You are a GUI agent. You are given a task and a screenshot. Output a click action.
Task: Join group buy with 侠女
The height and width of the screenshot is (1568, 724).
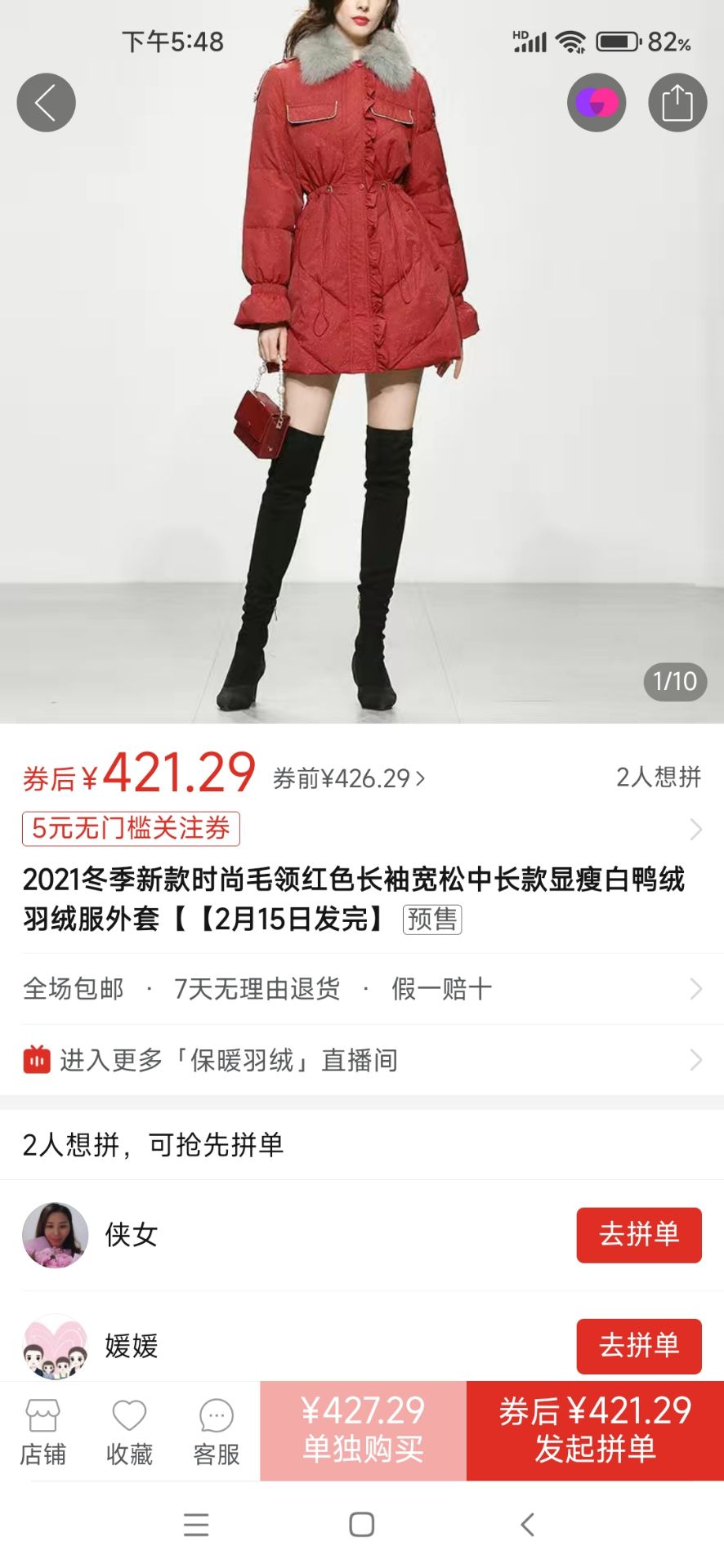tap(638, 1235)
